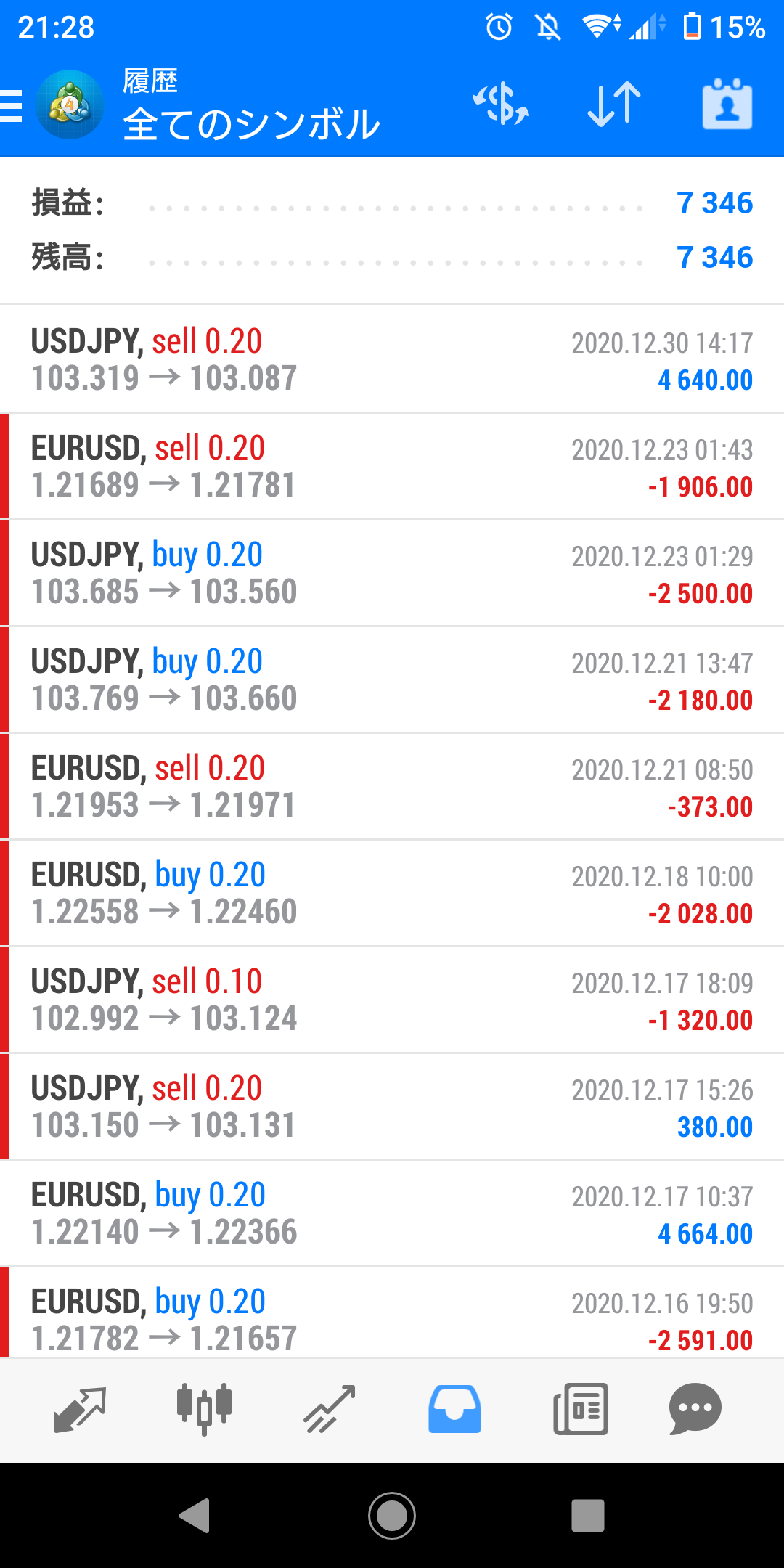Image resolution: width=784 pixels, height=1568 pixels.
Task: Open the hamburger drawer menu
Action: (x=11, y=106)
